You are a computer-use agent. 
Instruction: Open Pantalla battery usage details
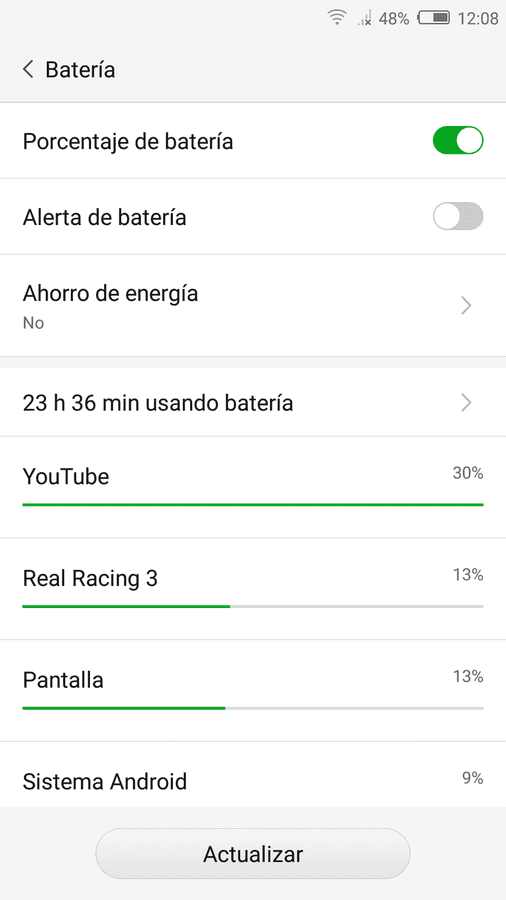(253, 690)
